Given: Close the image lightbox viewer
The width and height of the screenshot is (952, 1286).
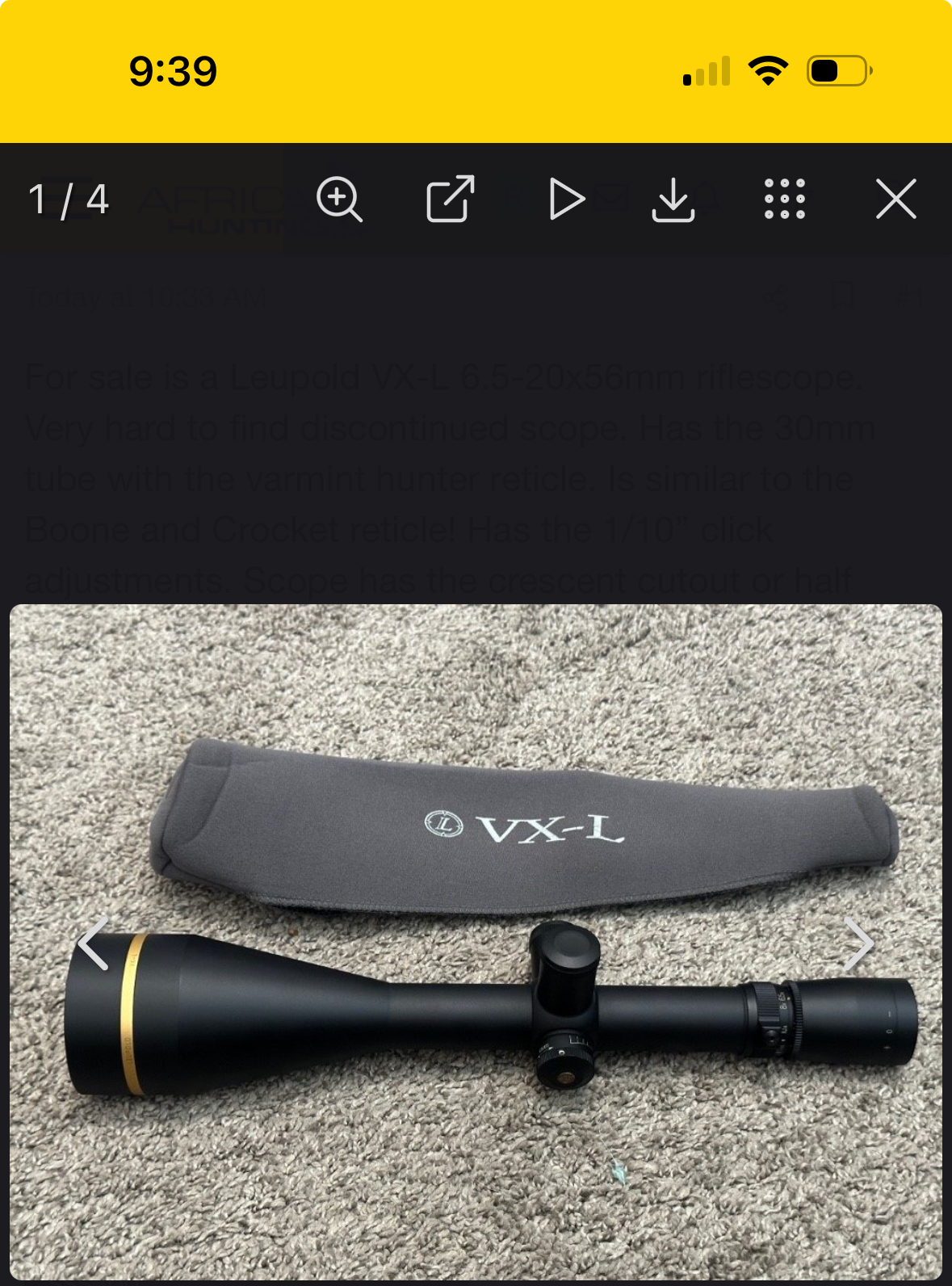Looking at the screenshot, I should coord(895,199).
